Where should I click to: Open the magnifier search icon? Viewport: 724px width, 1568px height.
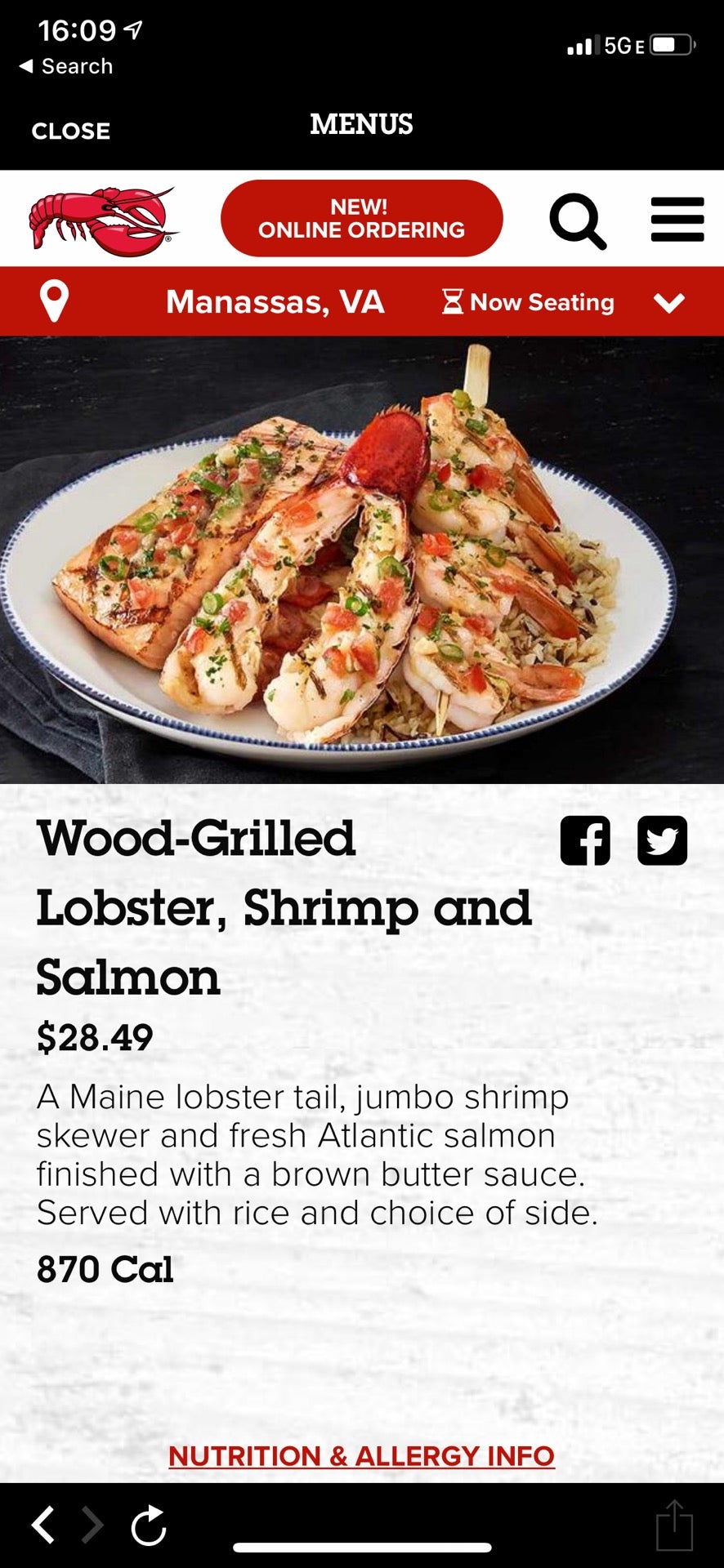[x=578, y=220]
